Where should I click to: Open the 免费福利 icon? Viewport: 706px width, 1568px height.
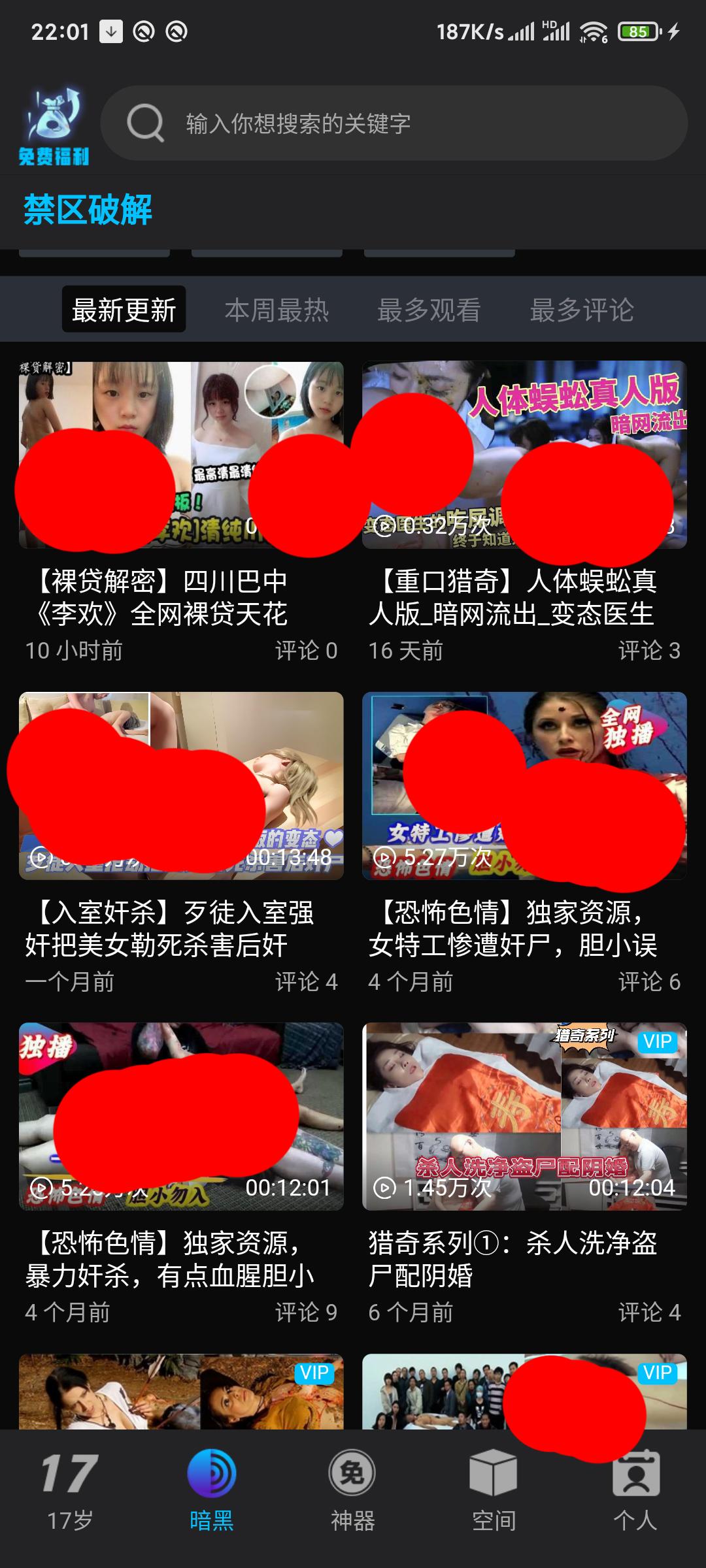pos(54,127)
